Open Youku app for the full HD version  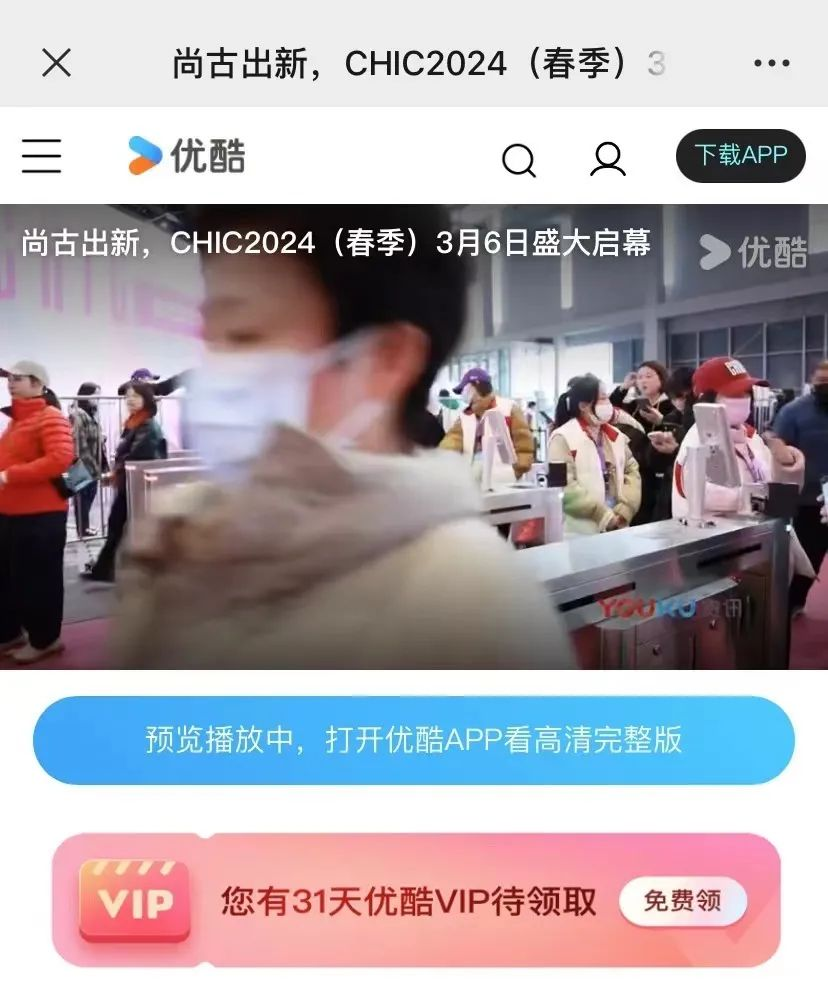coord(414,740)
